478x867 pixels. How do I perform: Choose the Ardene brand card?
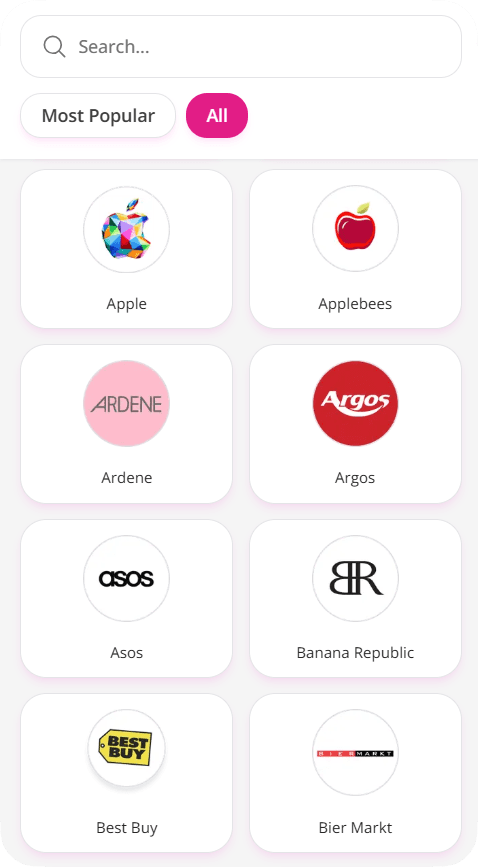tap(127, 424)
